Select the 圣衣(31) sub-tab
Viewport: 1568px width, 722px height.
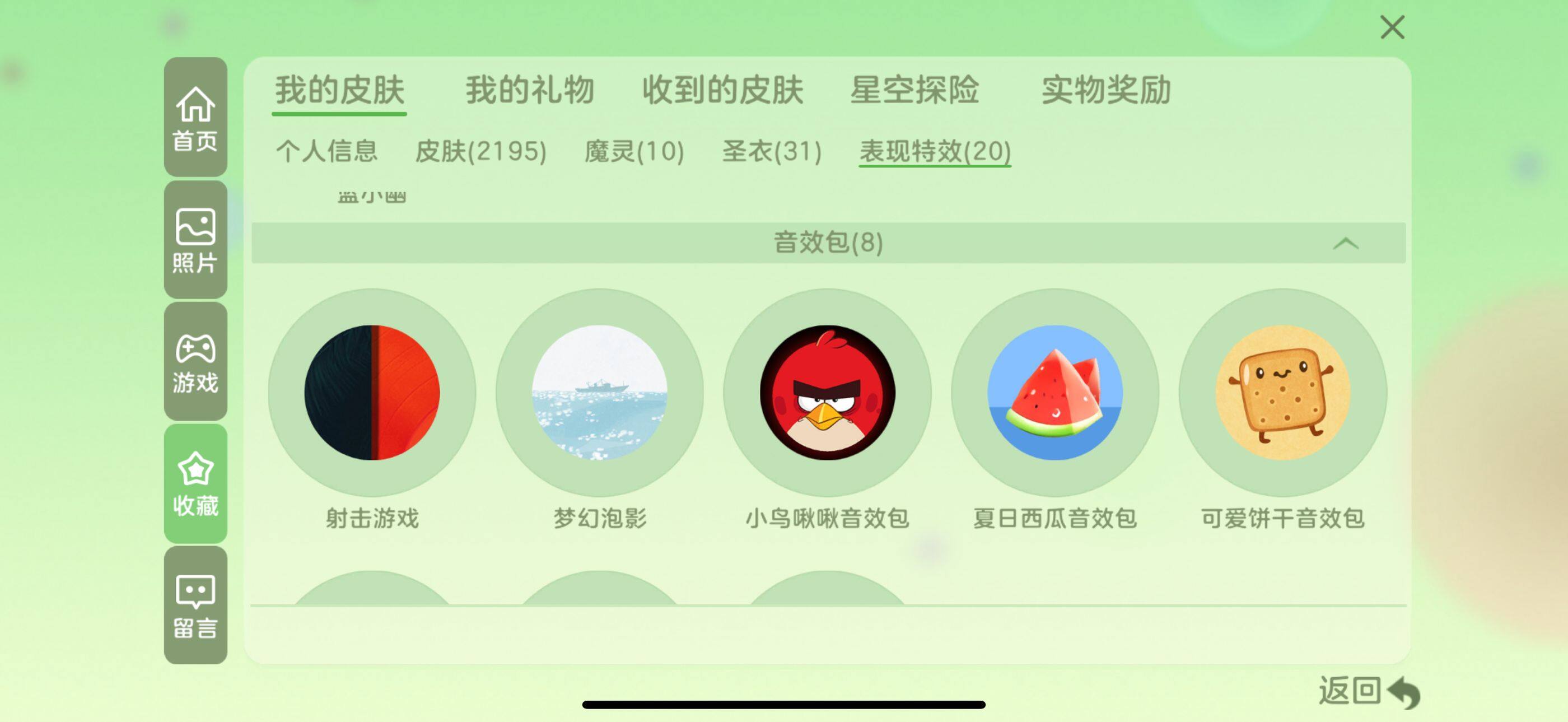(x=771, y=151)
